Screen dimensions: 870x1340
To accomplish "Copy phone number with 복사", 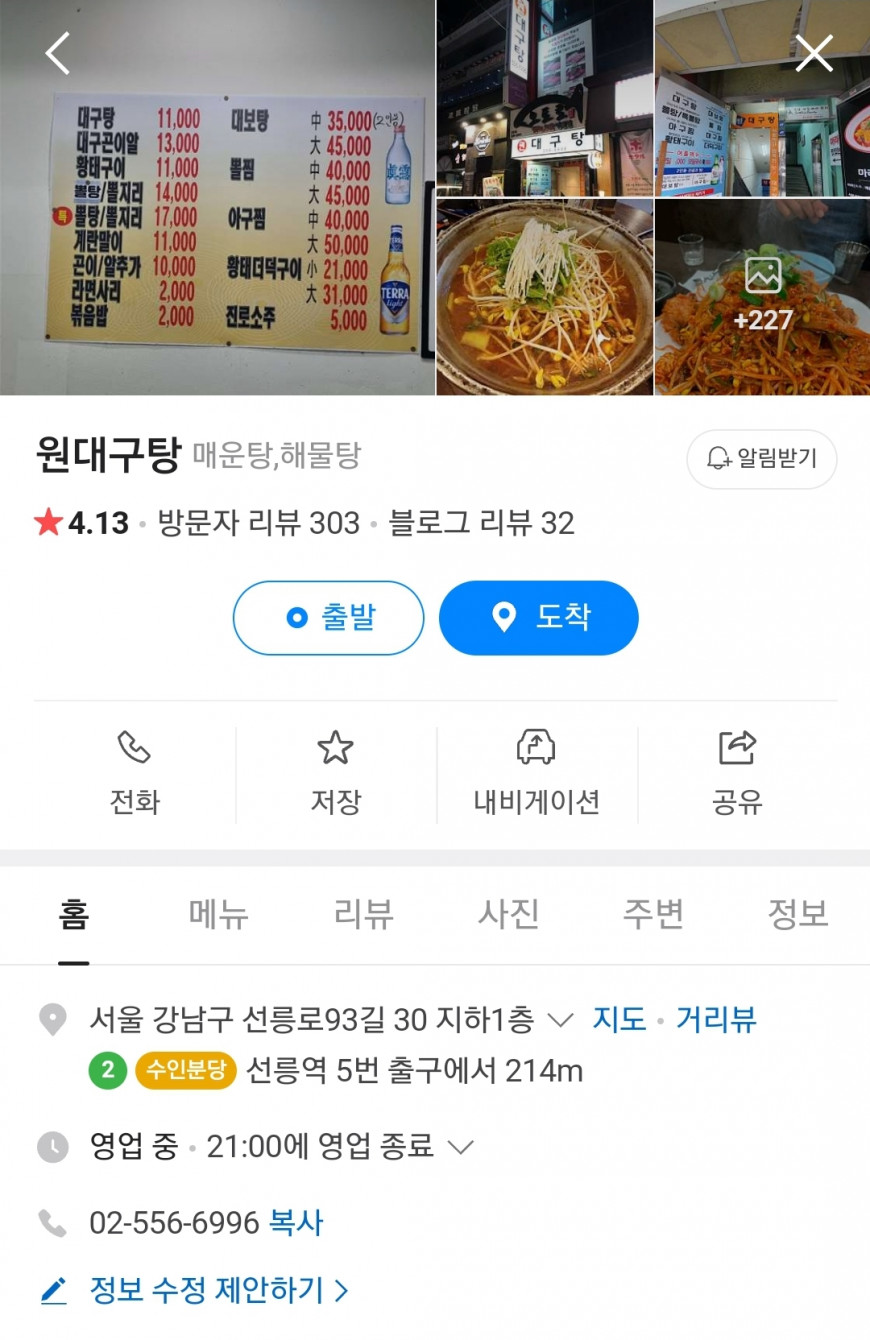I will tap(296, 1222).
